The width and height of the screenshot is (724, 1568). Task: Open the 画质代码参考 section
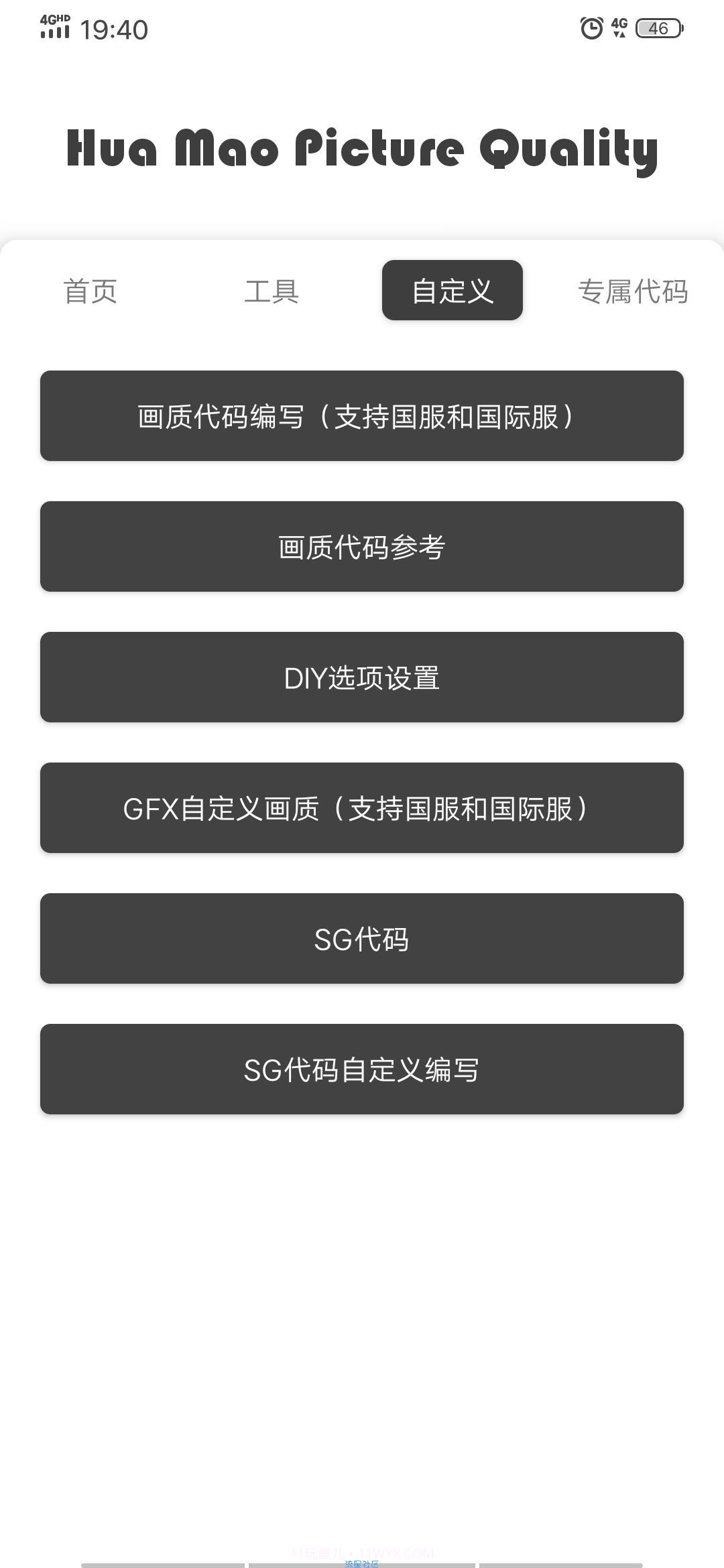[362, 546]
